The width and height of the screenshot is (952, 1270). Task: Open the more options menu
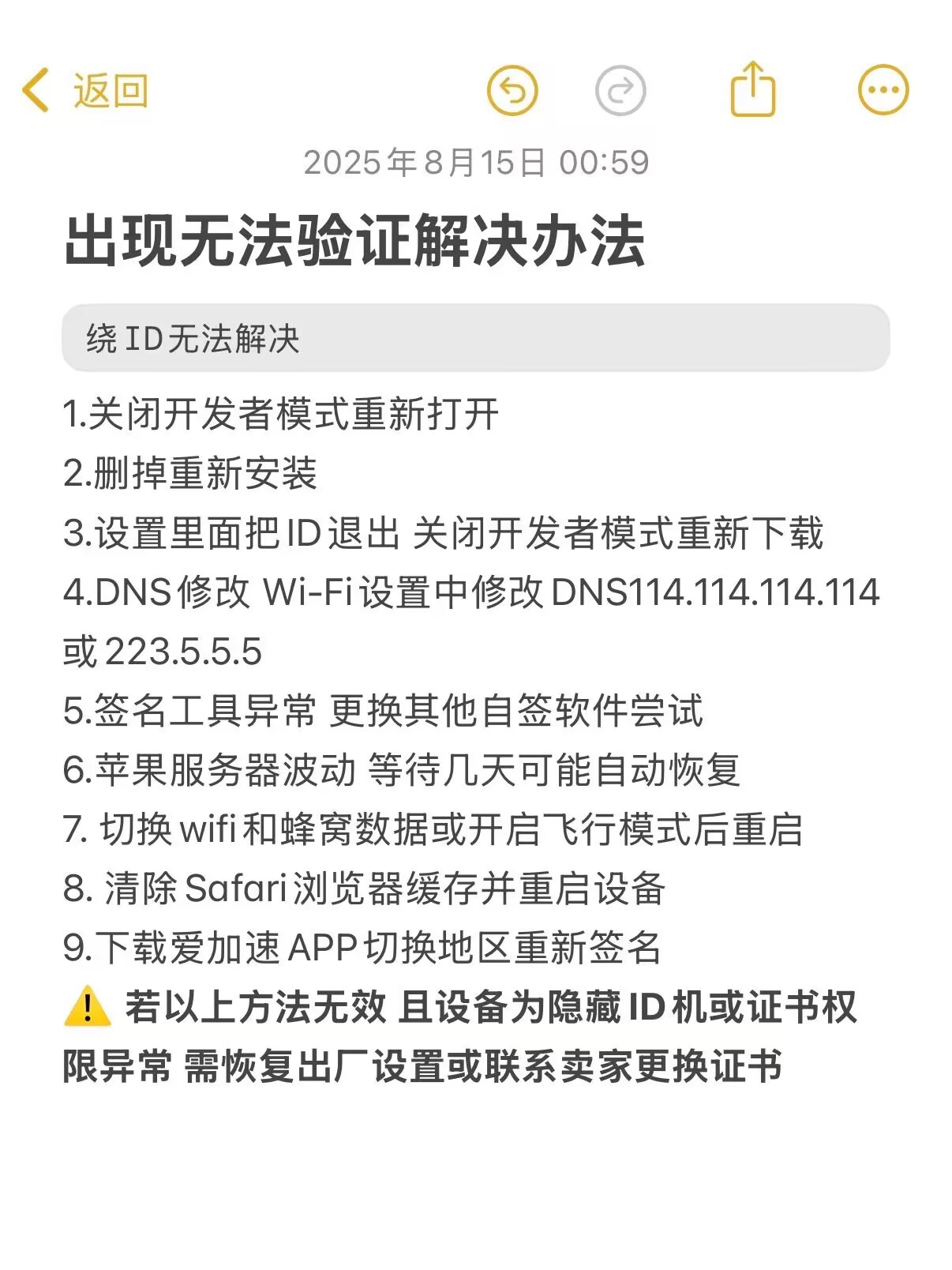[x=883, y=90]
